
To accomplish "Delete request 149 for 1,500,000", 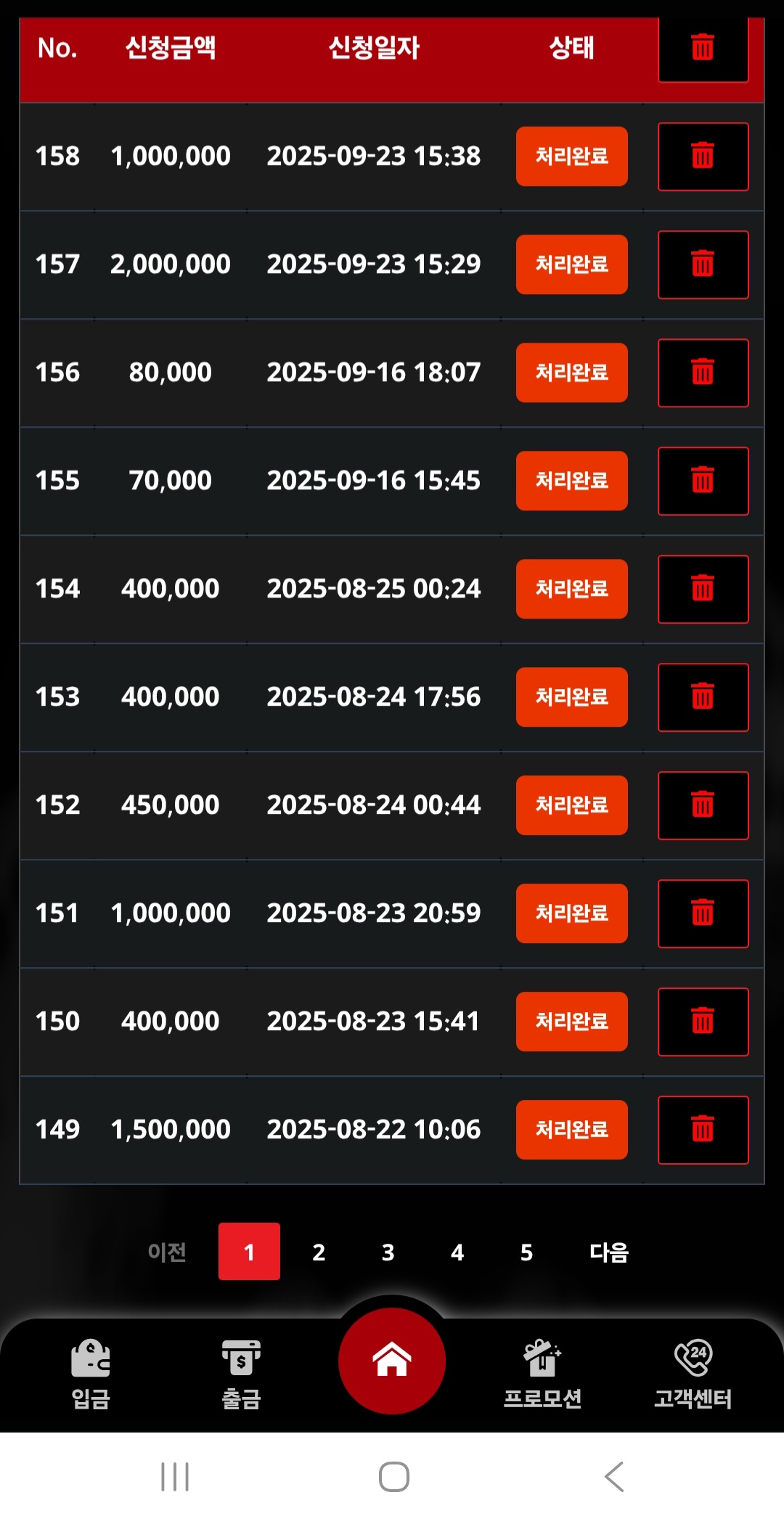I will click(703, 1130).
